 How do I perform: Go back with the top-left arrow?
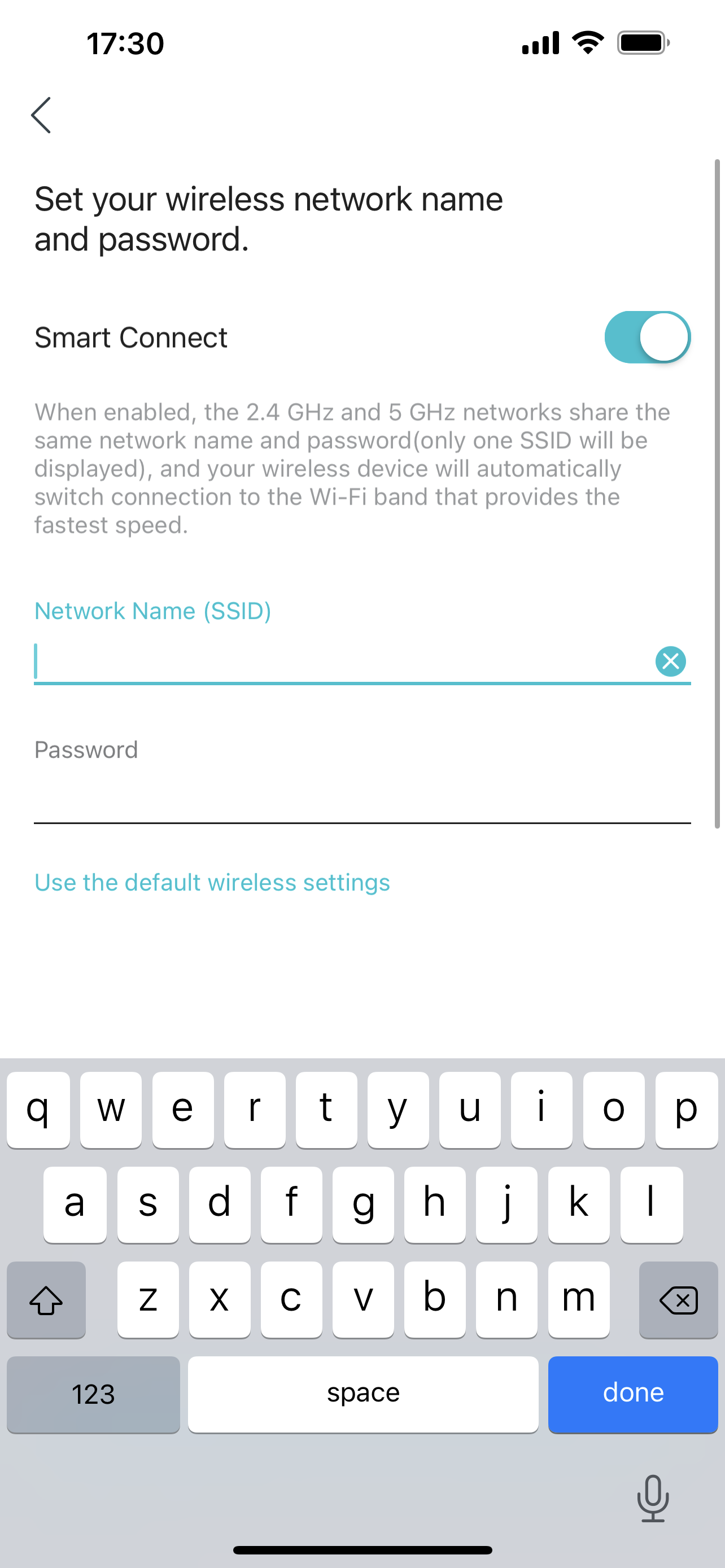click(41, 115)
